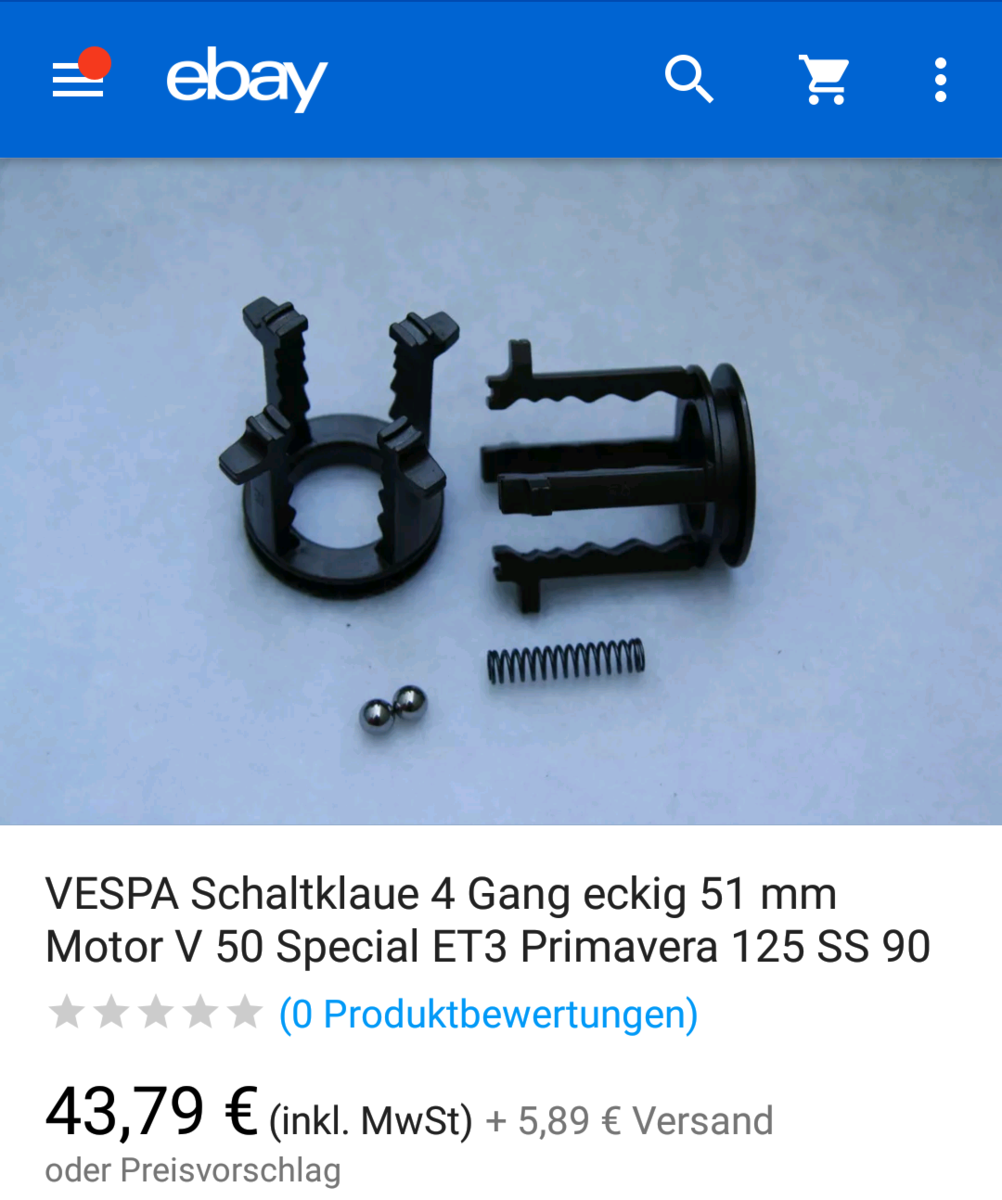This screenshot has height=1200, width=1002.
Task: Open the three-dot overflow menu
Action: coord(939,79)
